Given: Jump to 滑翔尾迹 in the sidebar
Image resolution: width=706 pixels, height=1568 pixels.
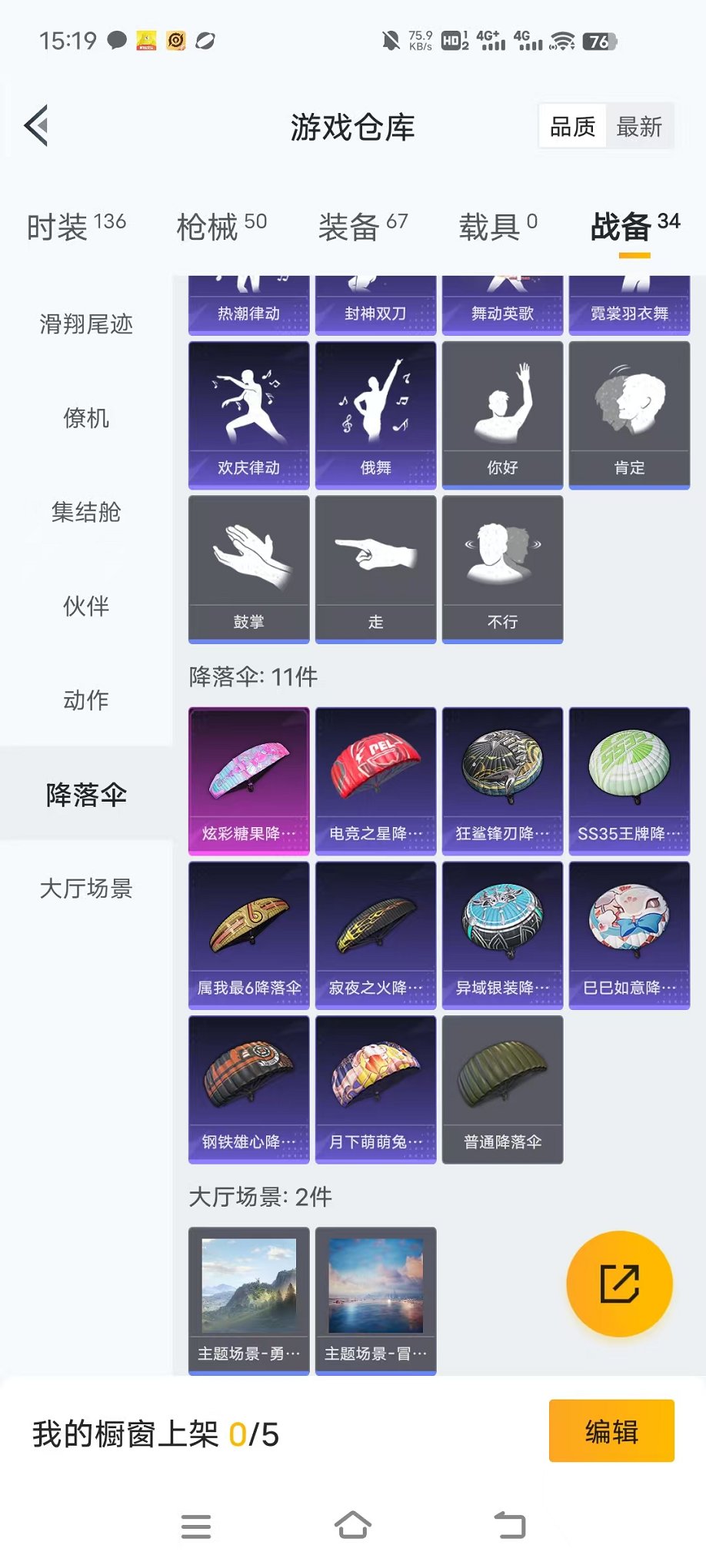Looking at the screenshot, I should tap(86, 324).
